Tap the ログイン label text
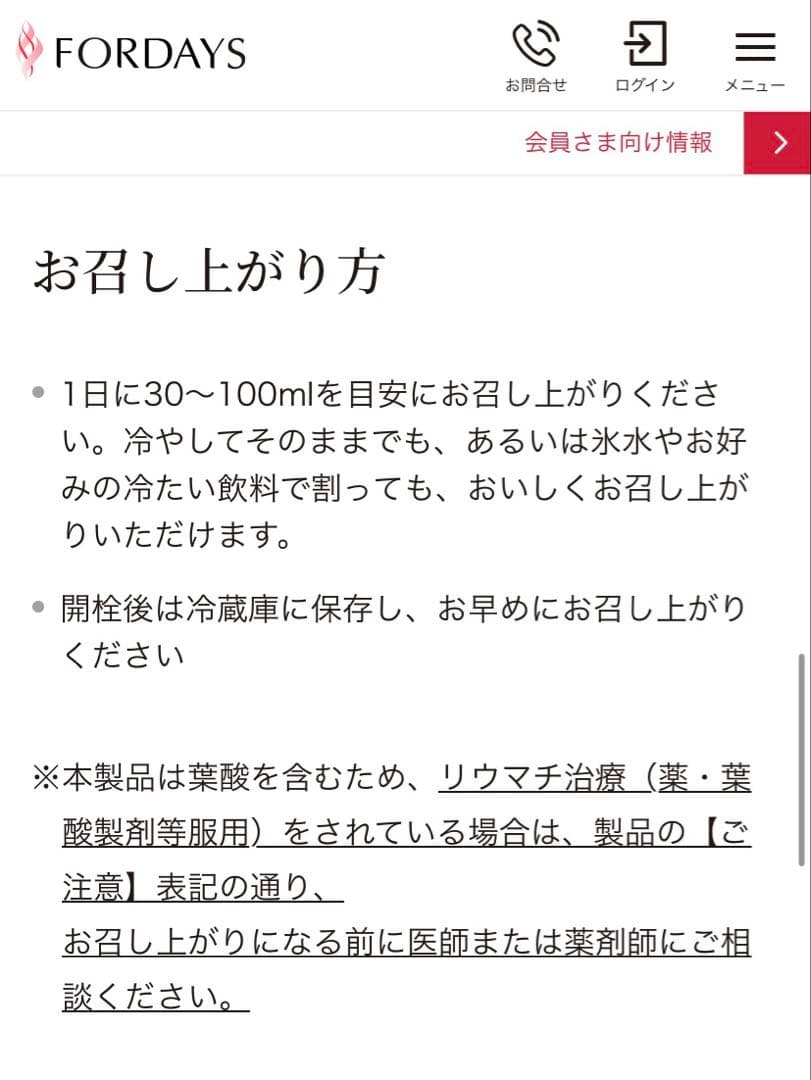Screen dimensions: 811x1080 coord(644,85)
